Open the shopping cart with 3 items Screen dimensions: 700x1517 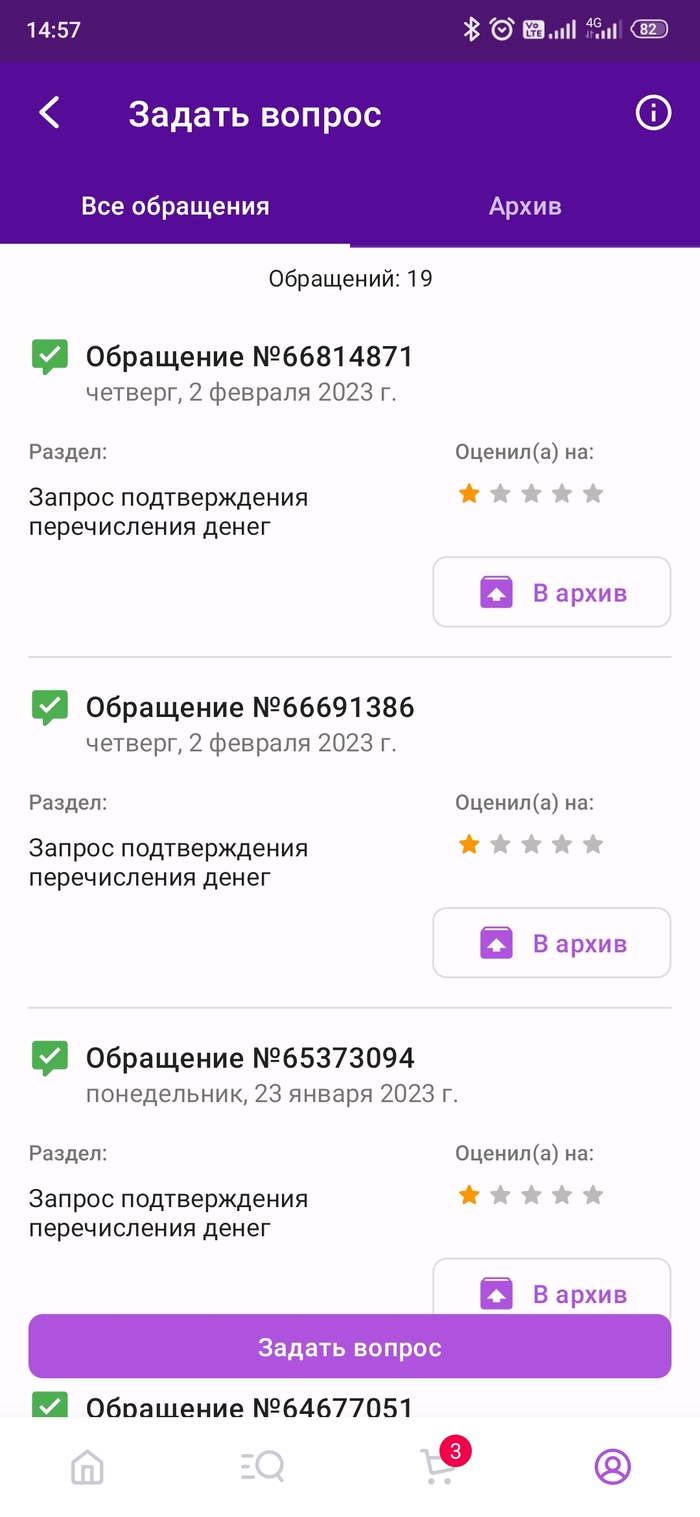[437, 1467]
